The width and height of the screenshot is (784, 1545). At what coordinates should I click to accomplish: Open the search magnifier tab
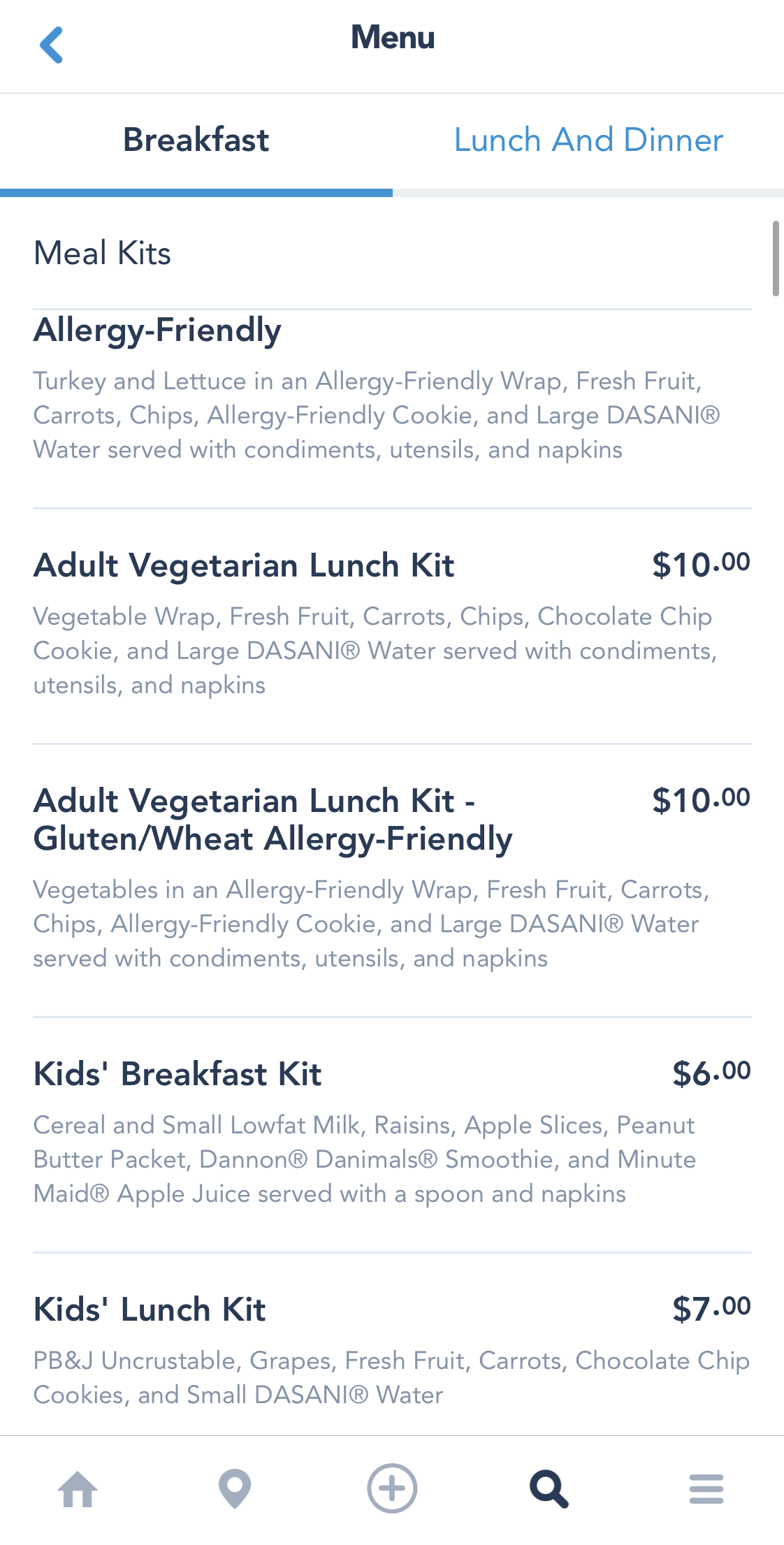549,1488
